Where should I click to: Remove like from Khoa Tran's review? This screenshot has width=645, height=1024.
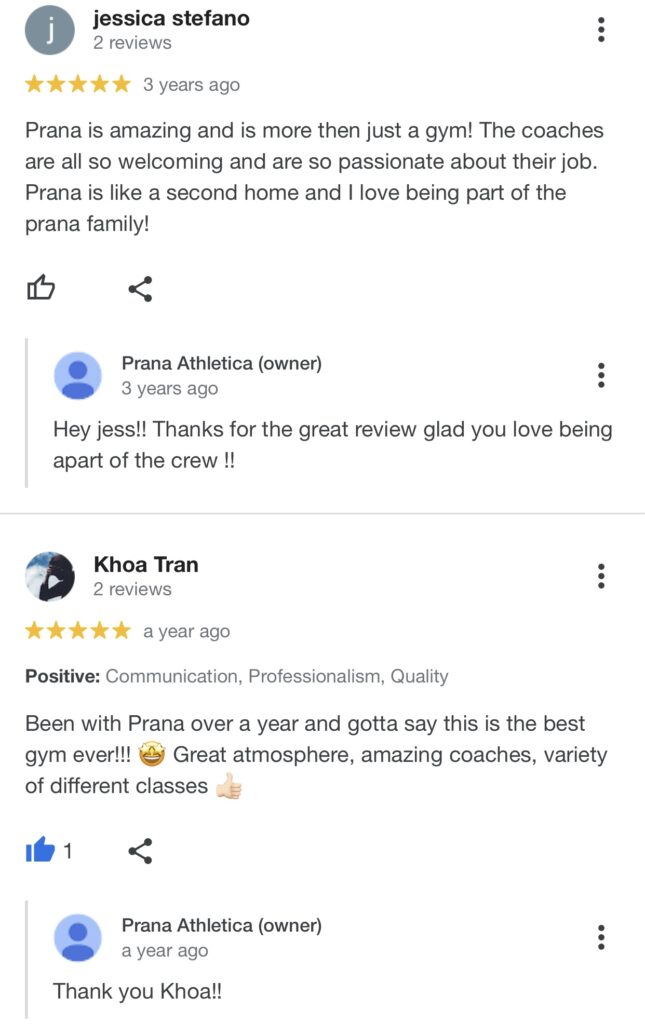(40, 851)
